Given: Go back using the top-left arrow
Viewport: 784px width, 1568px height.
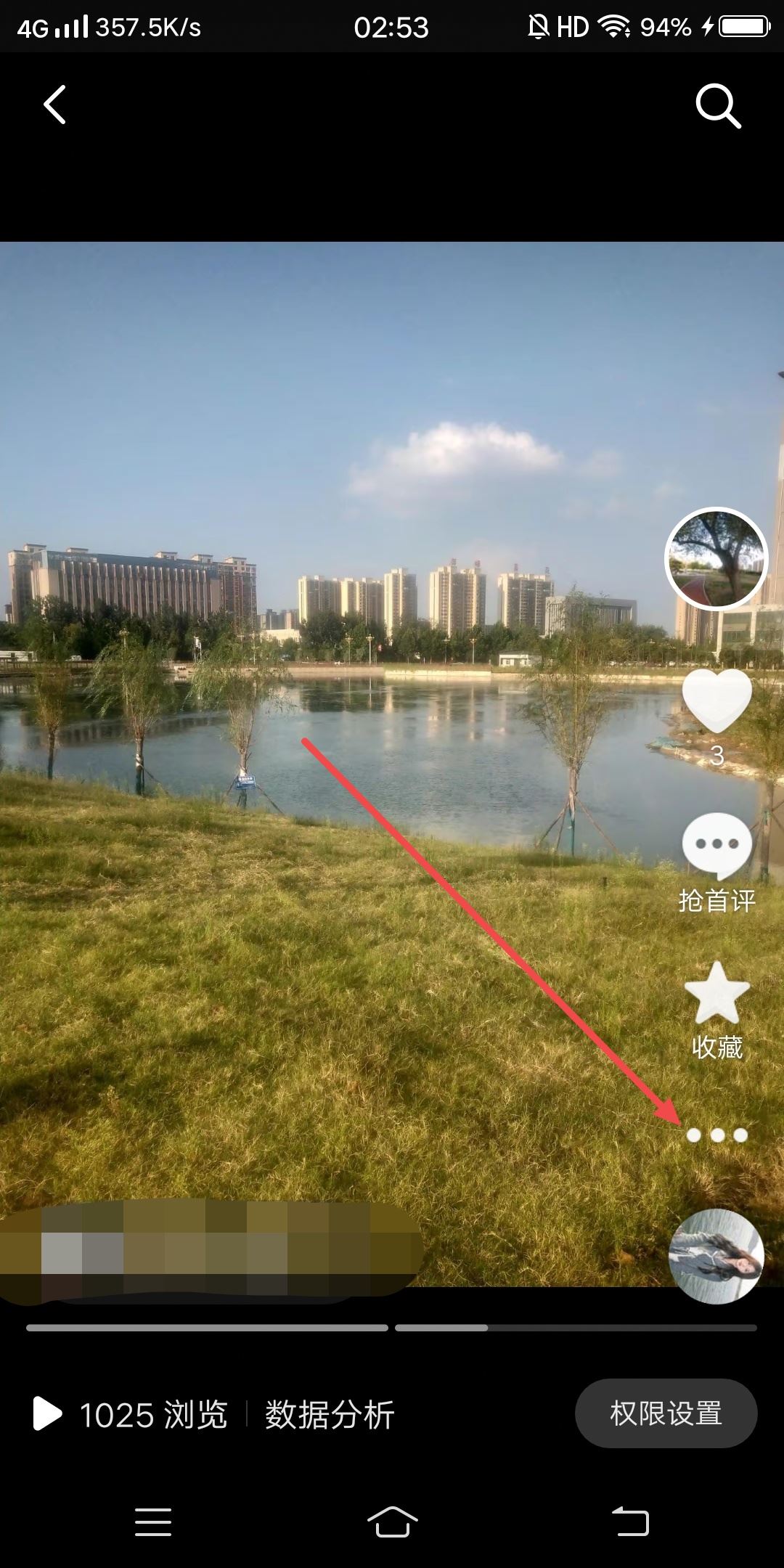Looking at the screenshot, I should [54, 105].
